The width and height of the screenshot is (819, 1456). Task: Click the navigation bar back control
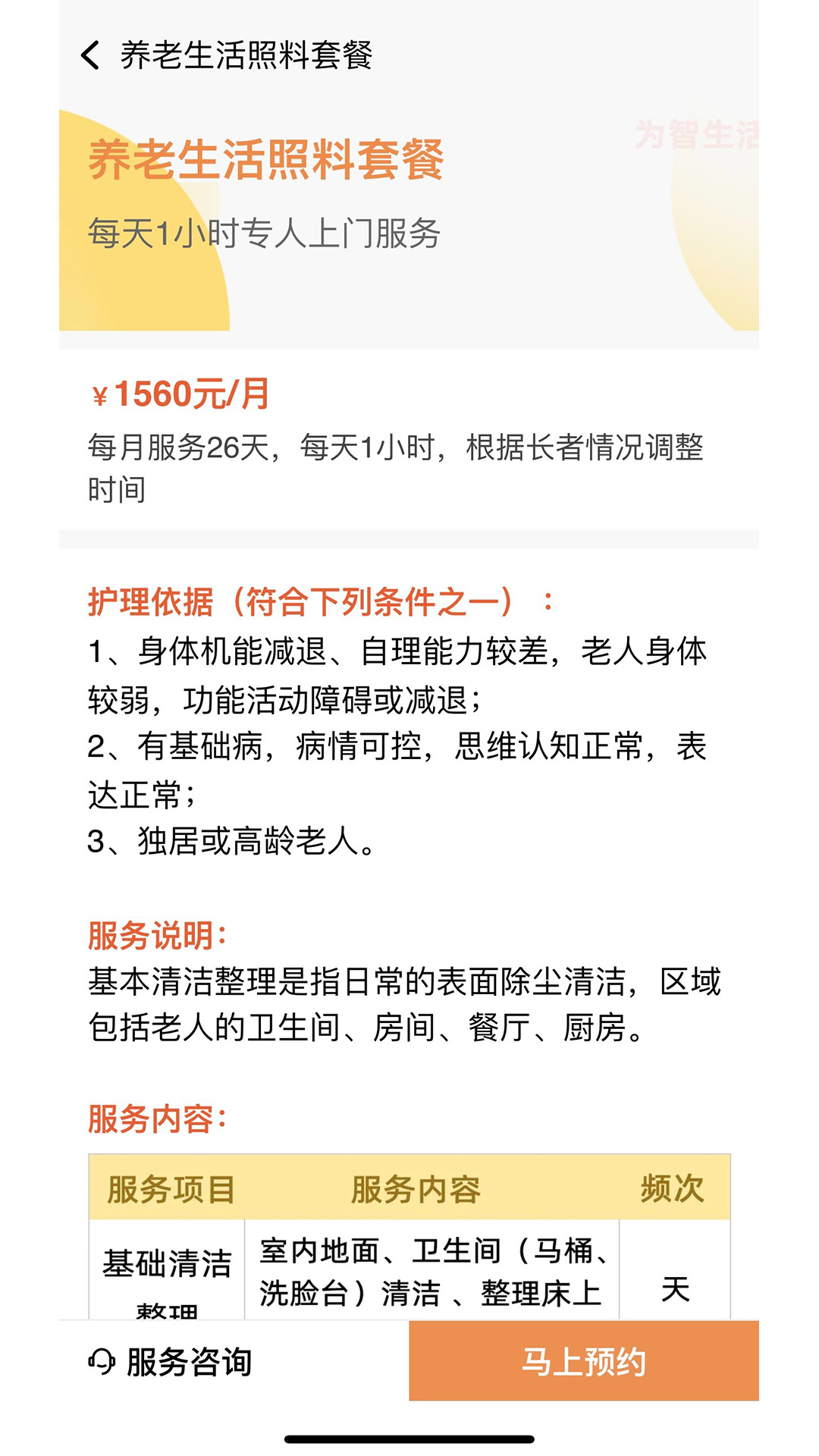click(89, 55)
